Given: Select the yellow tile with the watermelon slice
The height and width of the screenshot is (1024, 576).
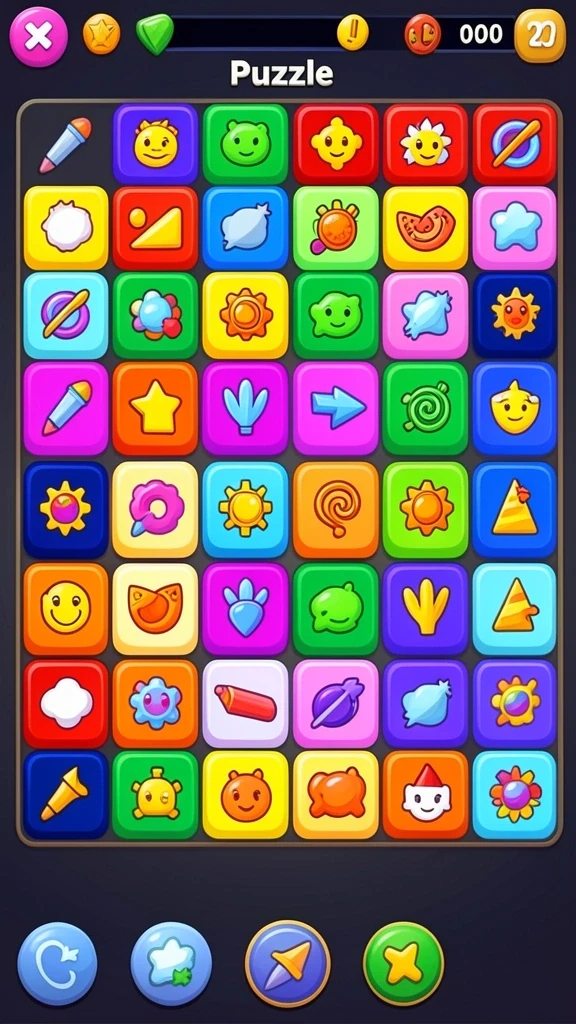Looking at the screenshot, I should pos(425,228).
